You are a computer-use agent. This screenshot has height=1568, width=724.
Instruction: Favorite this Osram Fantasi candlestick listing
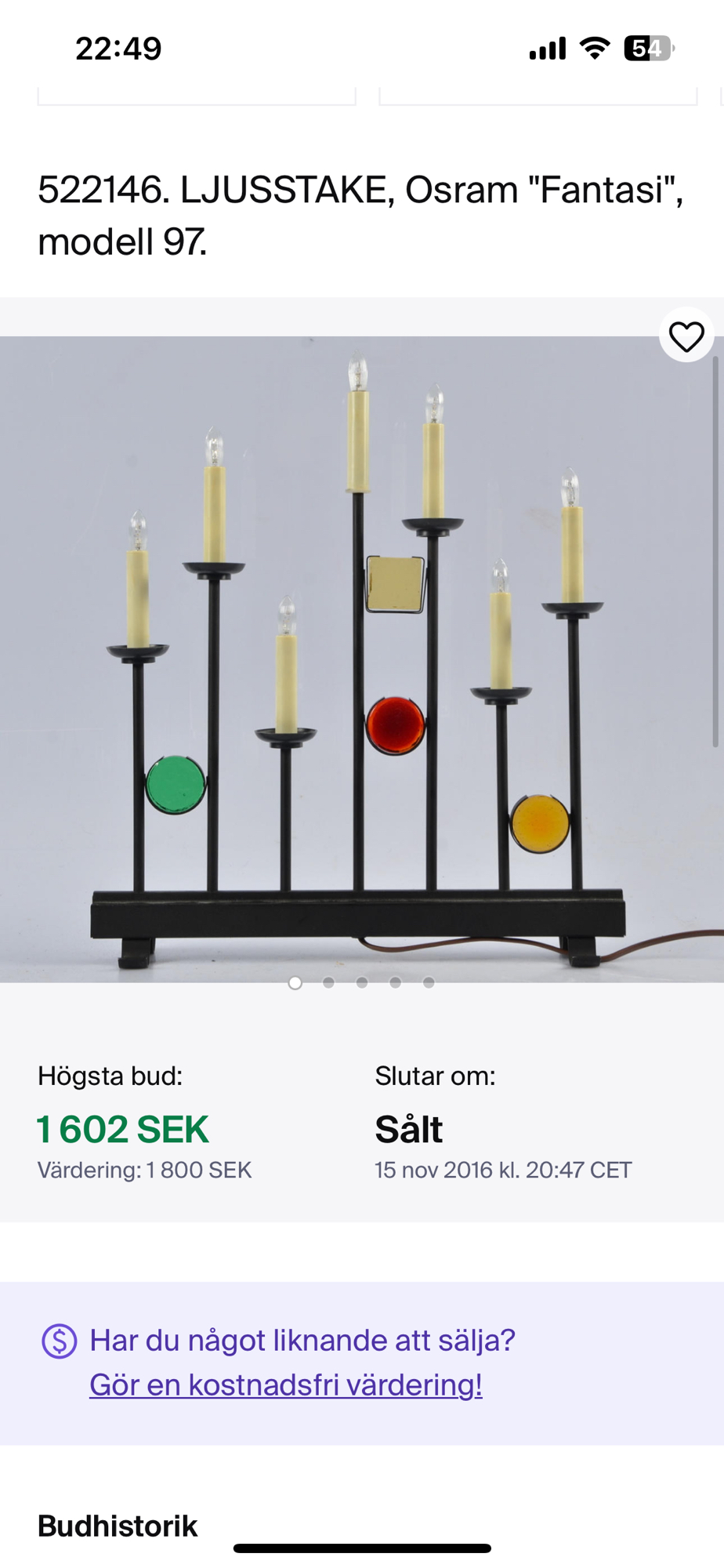point(686,336)
